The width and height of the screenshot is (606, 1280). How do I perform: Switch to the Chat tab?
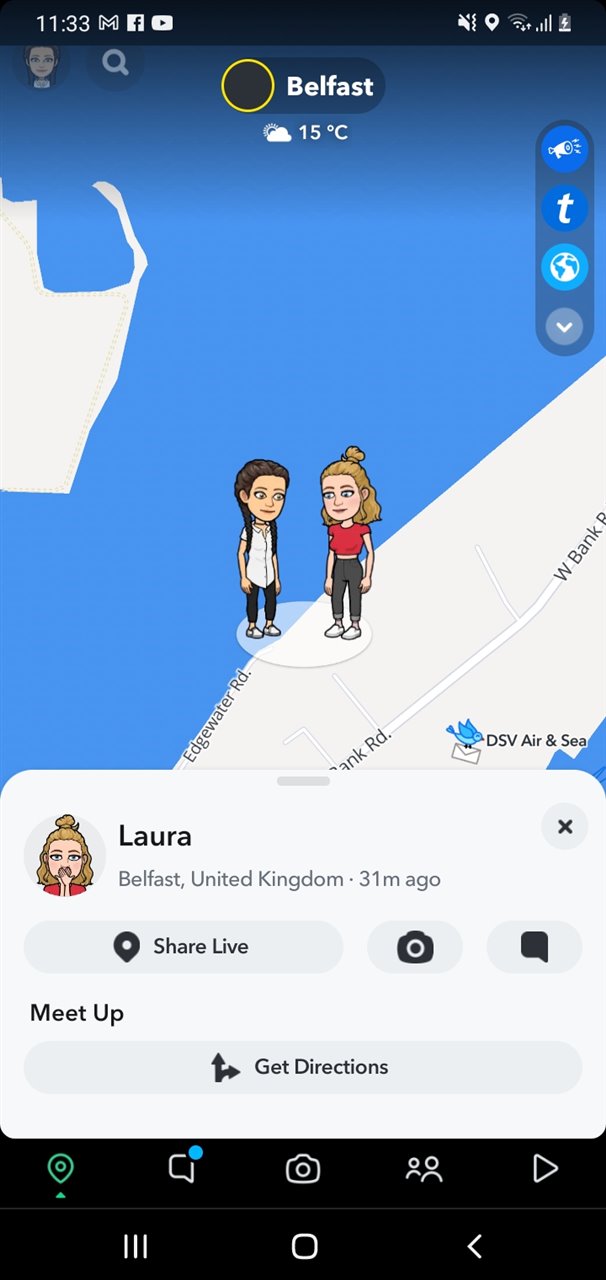coord(181,1168)
